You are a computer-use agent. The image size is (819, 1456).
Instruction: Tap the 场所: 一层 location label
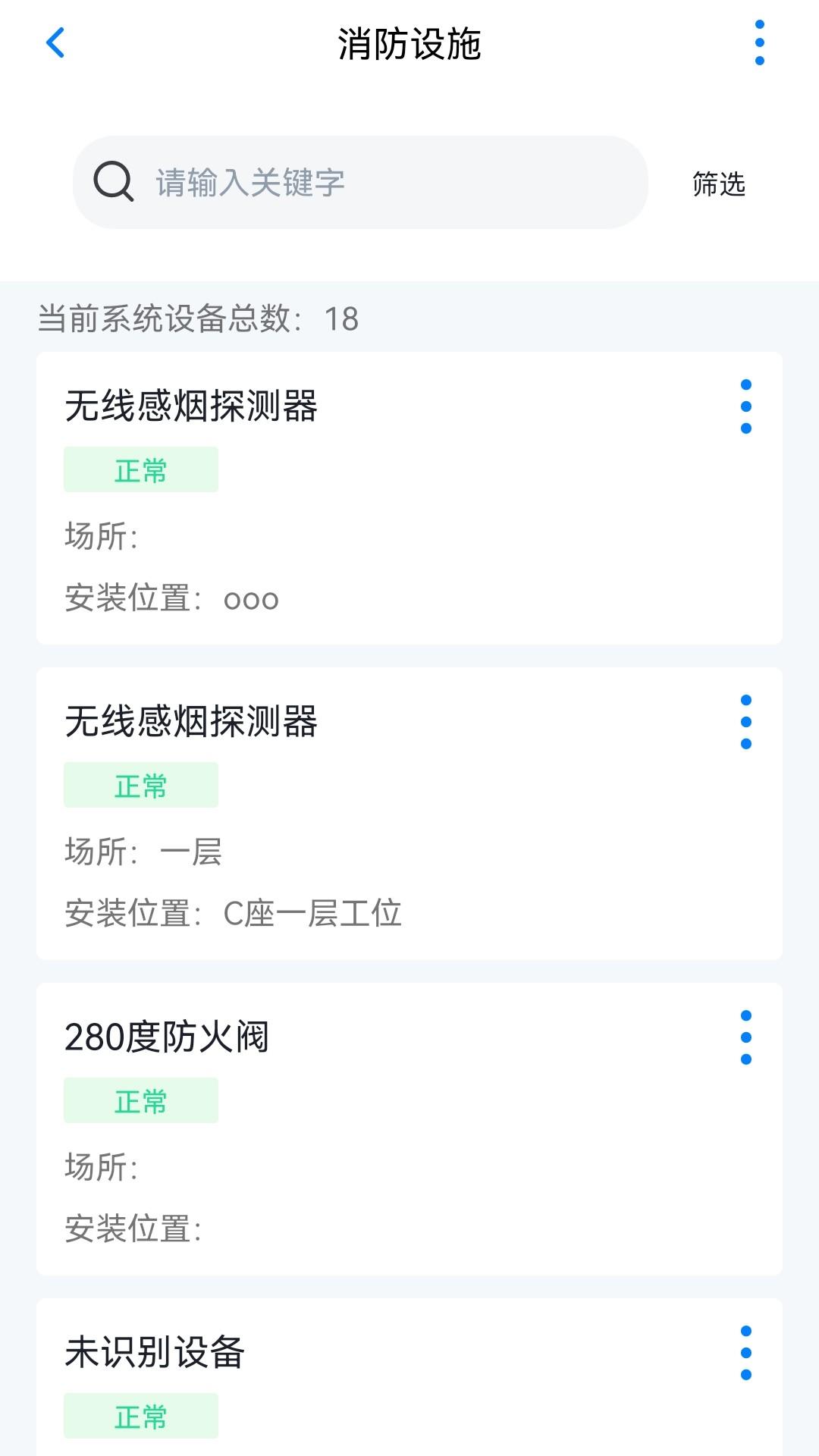pos(144,854)
